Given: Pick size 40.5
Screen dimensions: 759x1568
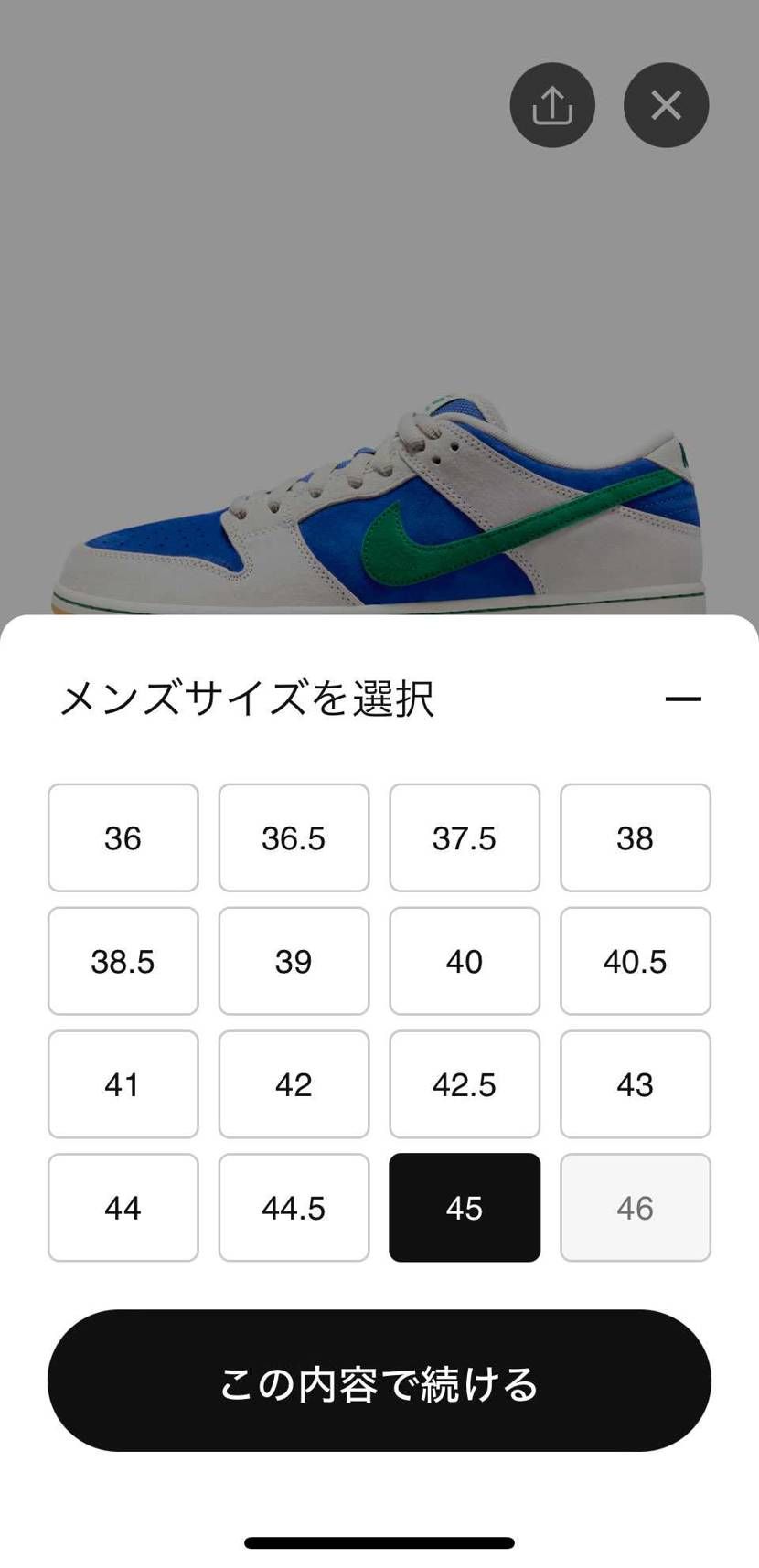Looking at the screenshot, I should tap(635, 961).
